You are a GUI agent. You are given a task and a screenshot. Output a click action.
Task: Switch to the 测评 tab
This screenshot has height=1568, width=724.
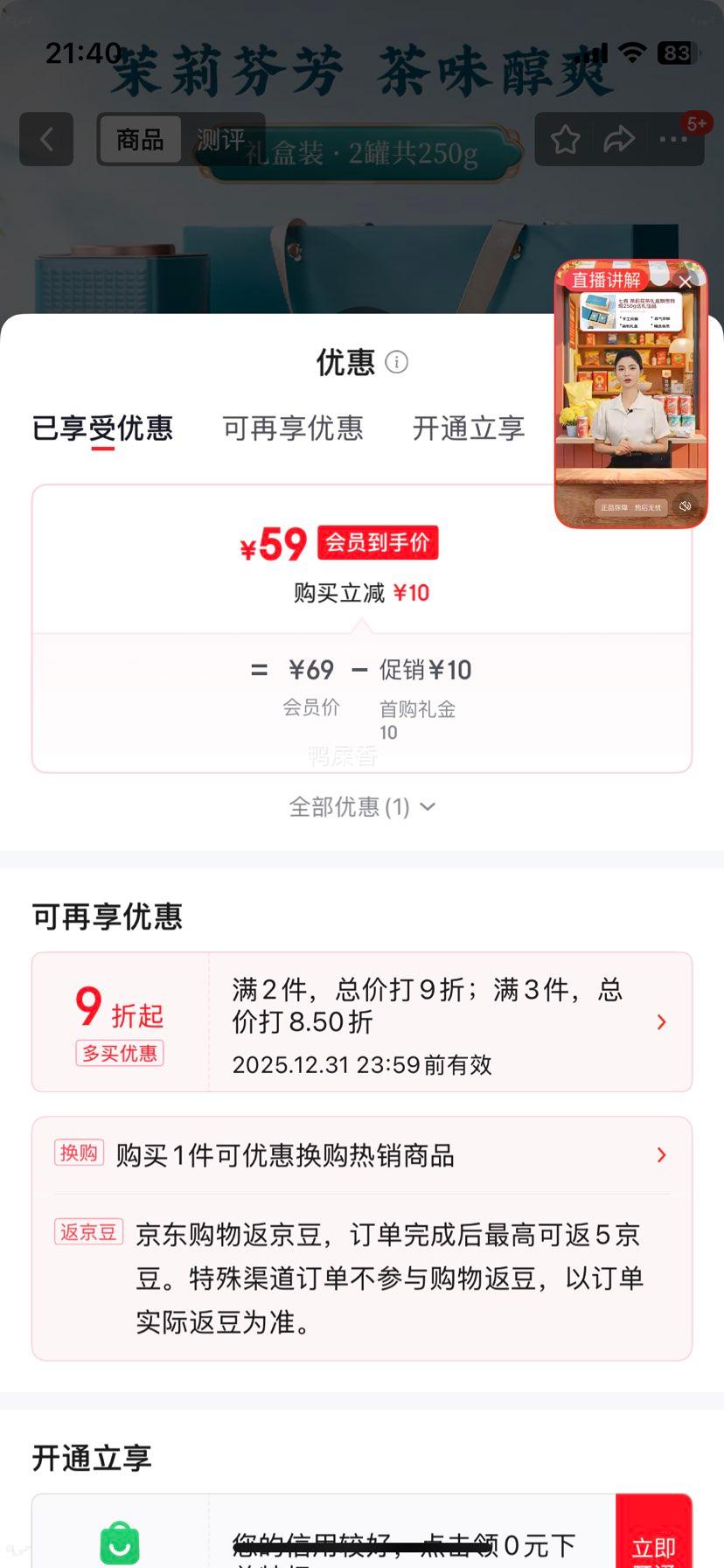(x=222, y=140)
